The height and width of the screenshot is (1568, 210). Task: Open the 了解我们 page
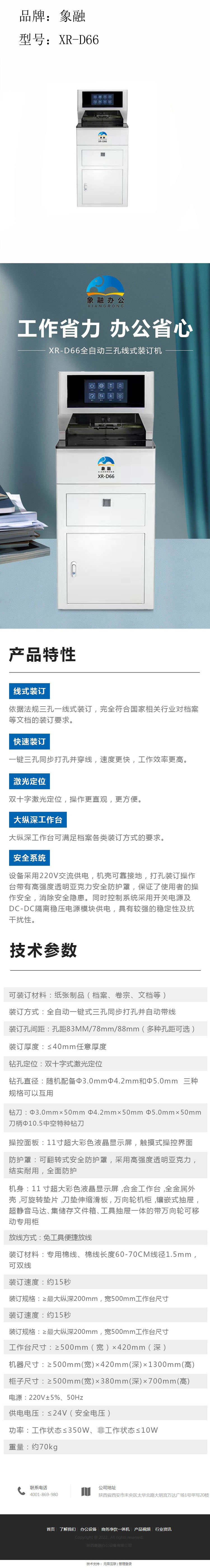(67, 1528)
